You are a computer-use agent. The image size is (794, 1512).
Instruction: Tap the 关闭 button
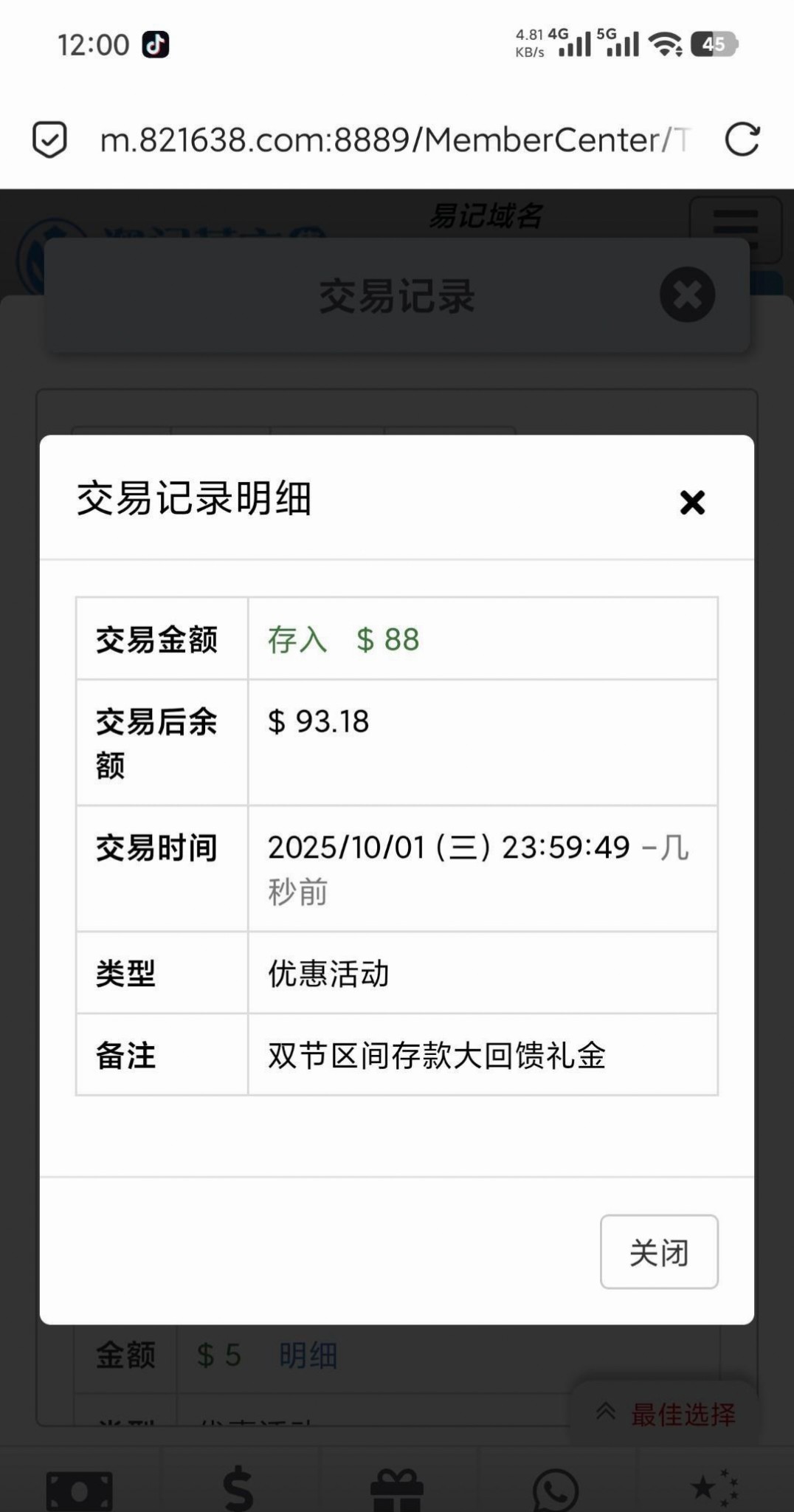click(x=659, y=1252)
